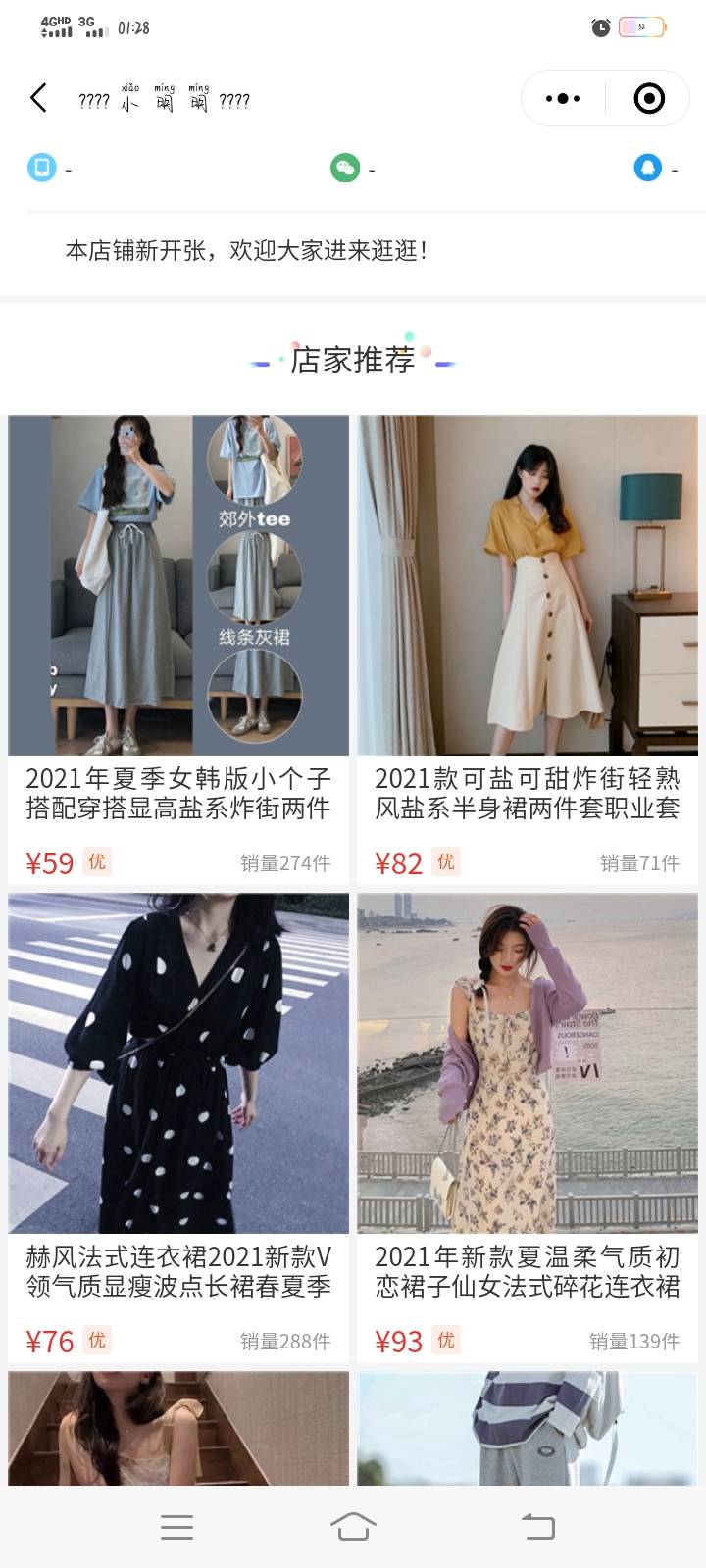Tap the shop's WeChat contact icon
Screen dimensions: 706x1568
coord(345,168)
